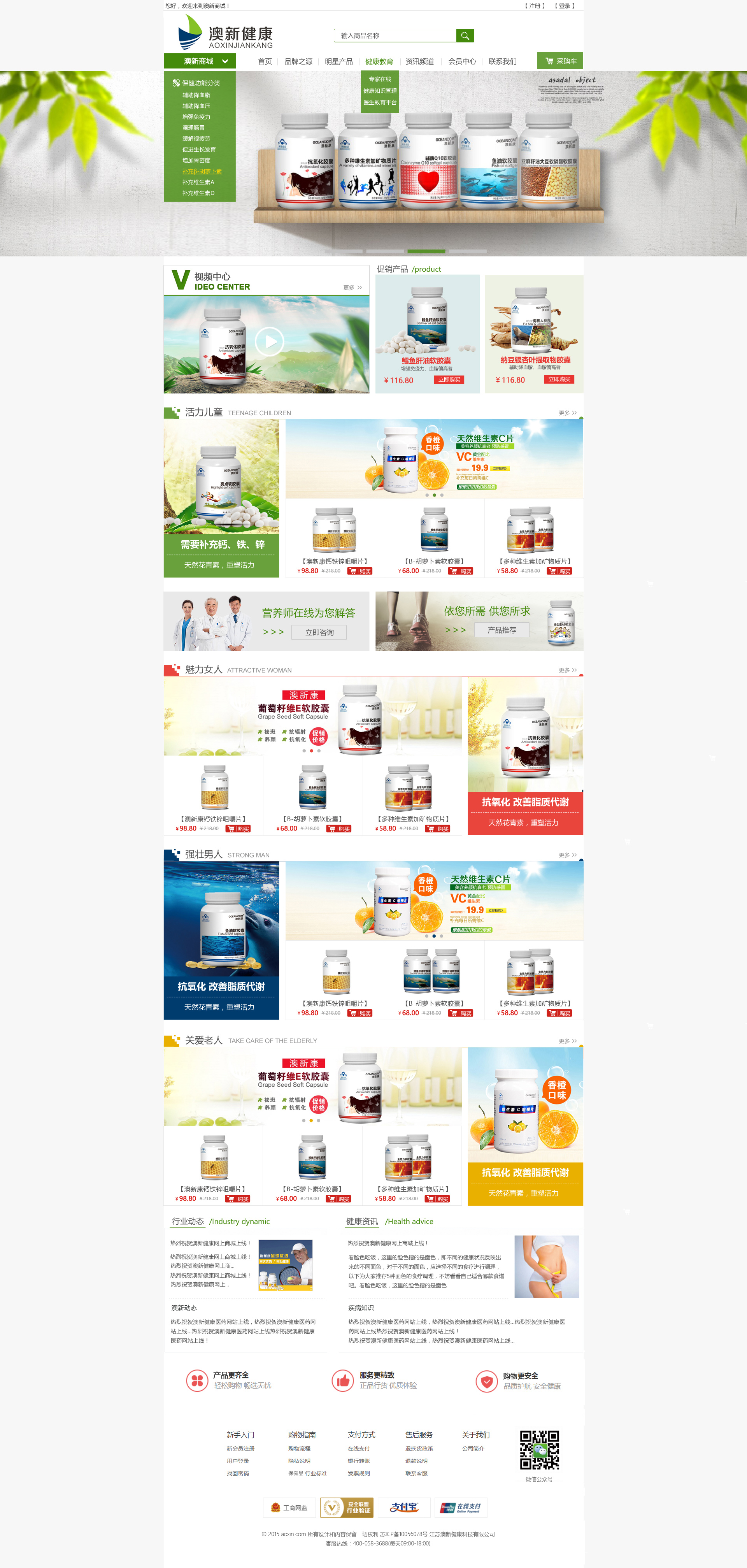Select the 辅助降血脂 category
This screenshot has height=1568, width=747.
[x=196, y=95]
